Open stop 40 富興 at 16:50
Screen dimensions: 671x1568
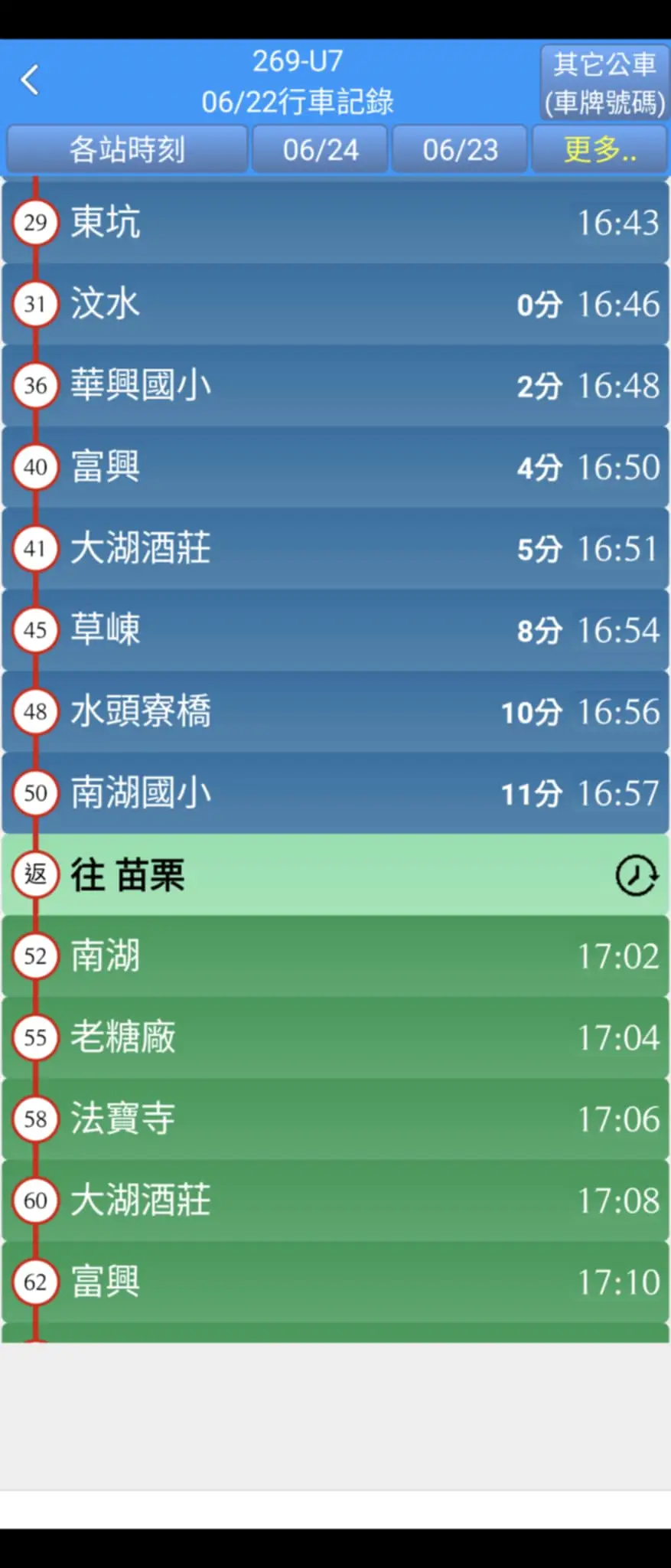(335, 467)
